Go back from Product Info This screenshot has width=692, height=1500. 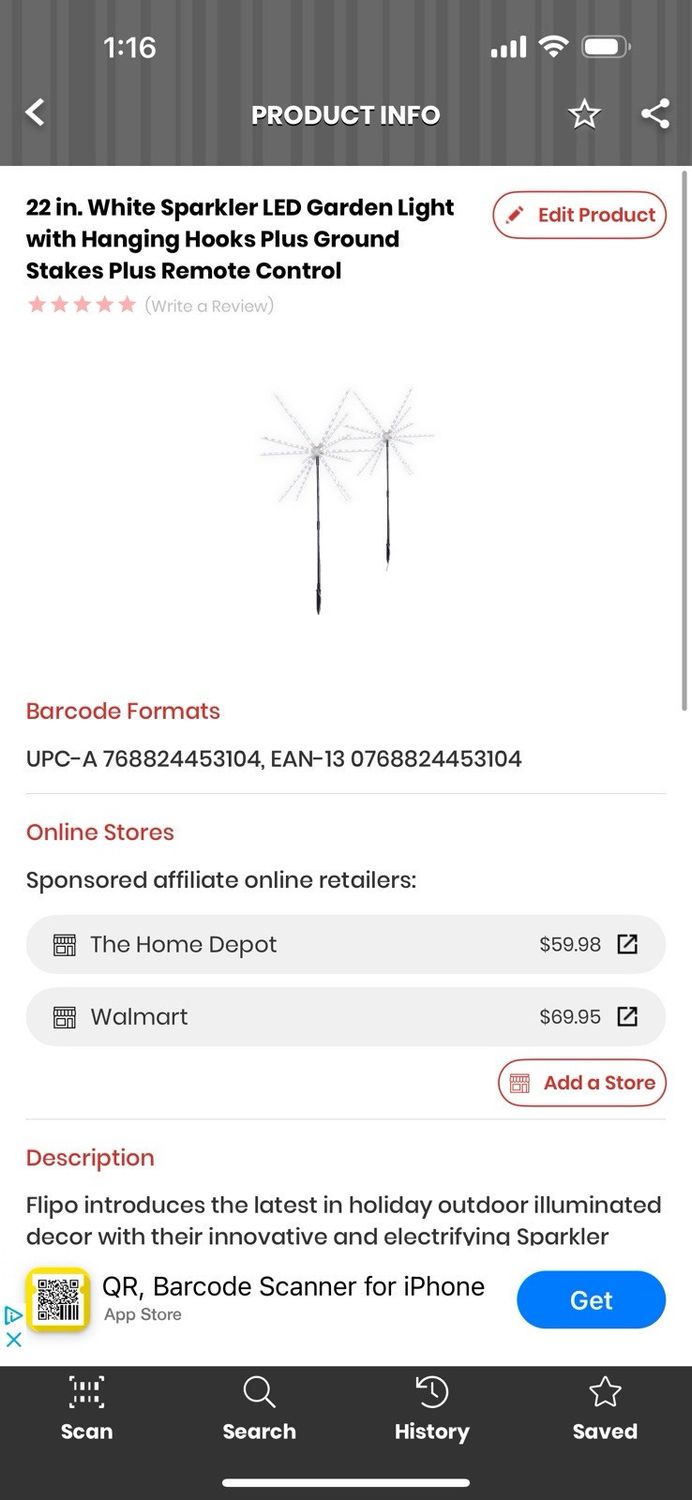(35, 113)
